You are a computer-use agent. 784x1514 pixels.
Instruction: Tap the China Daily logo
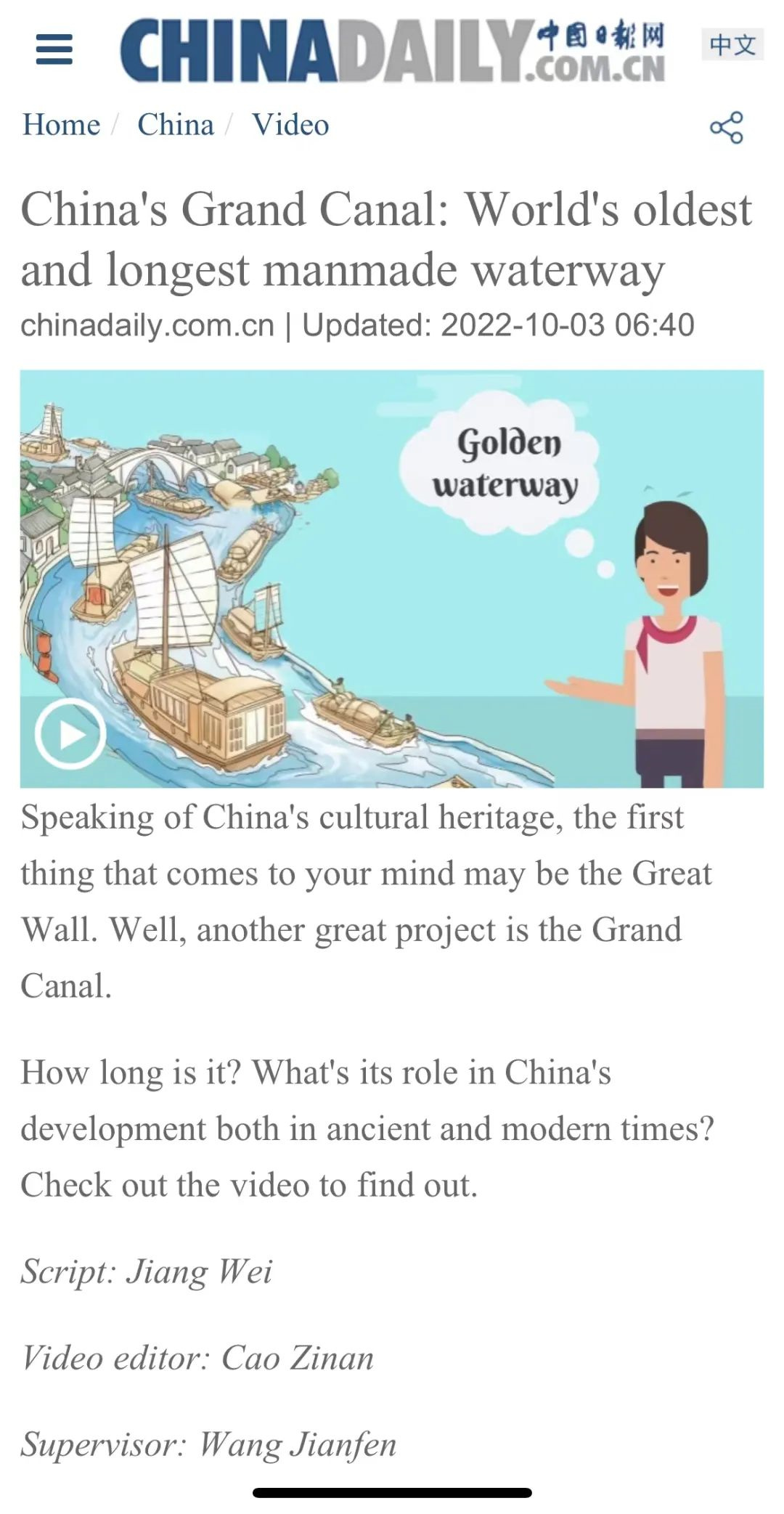(x=392, y=49)
